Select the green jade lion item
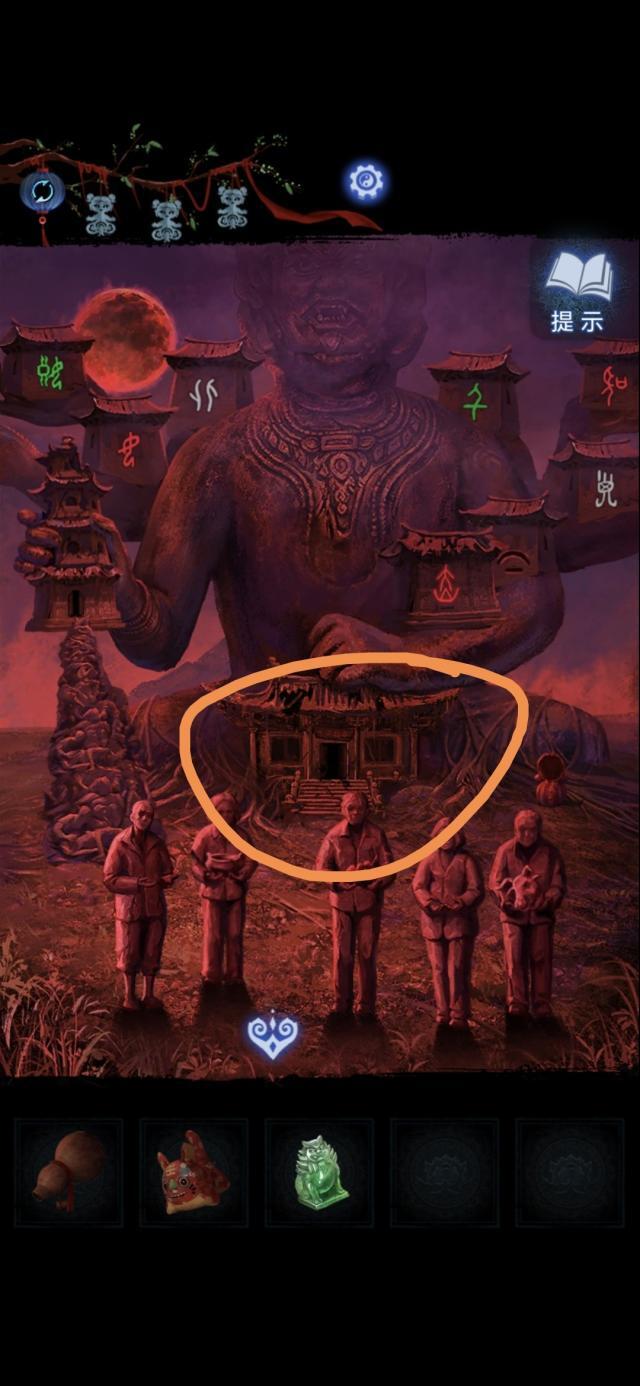Image resolution: width=640 pixels, height=1386 pixels. coord(319,1172)
